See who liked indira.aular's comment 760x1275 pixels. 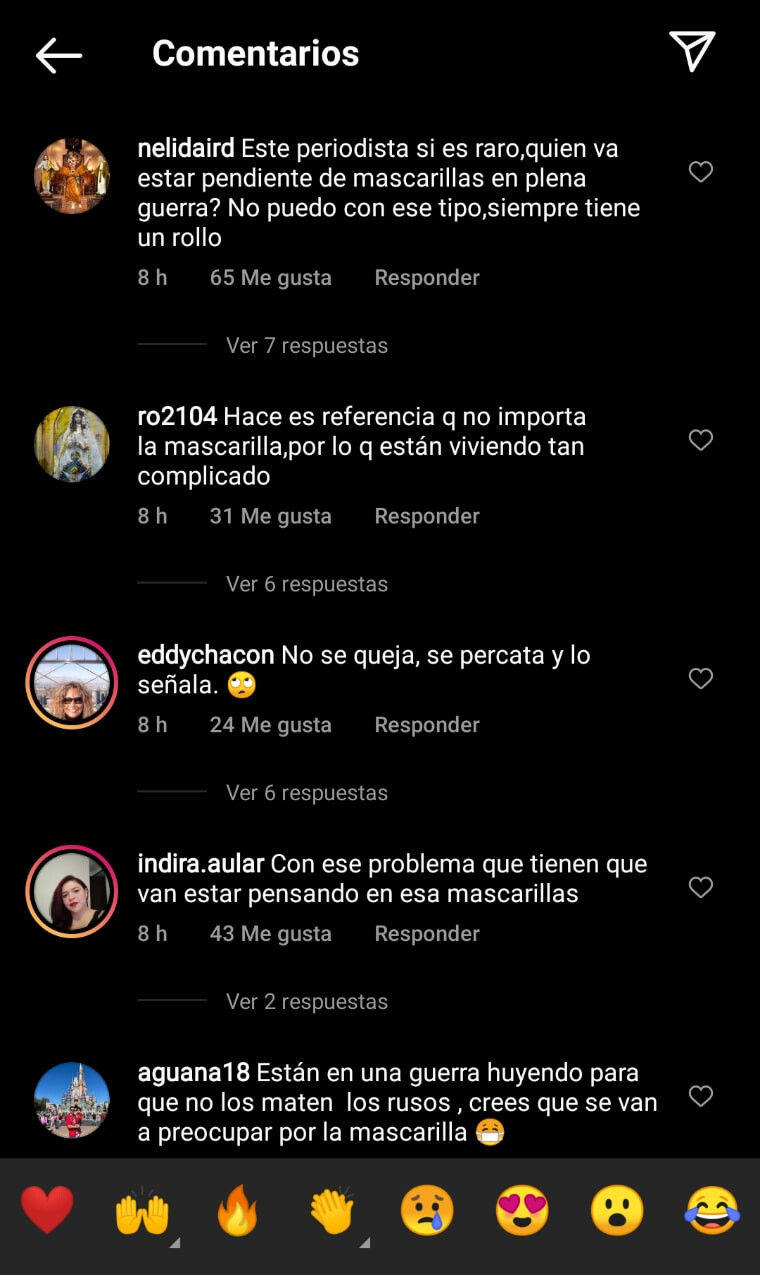pos(270,934)
